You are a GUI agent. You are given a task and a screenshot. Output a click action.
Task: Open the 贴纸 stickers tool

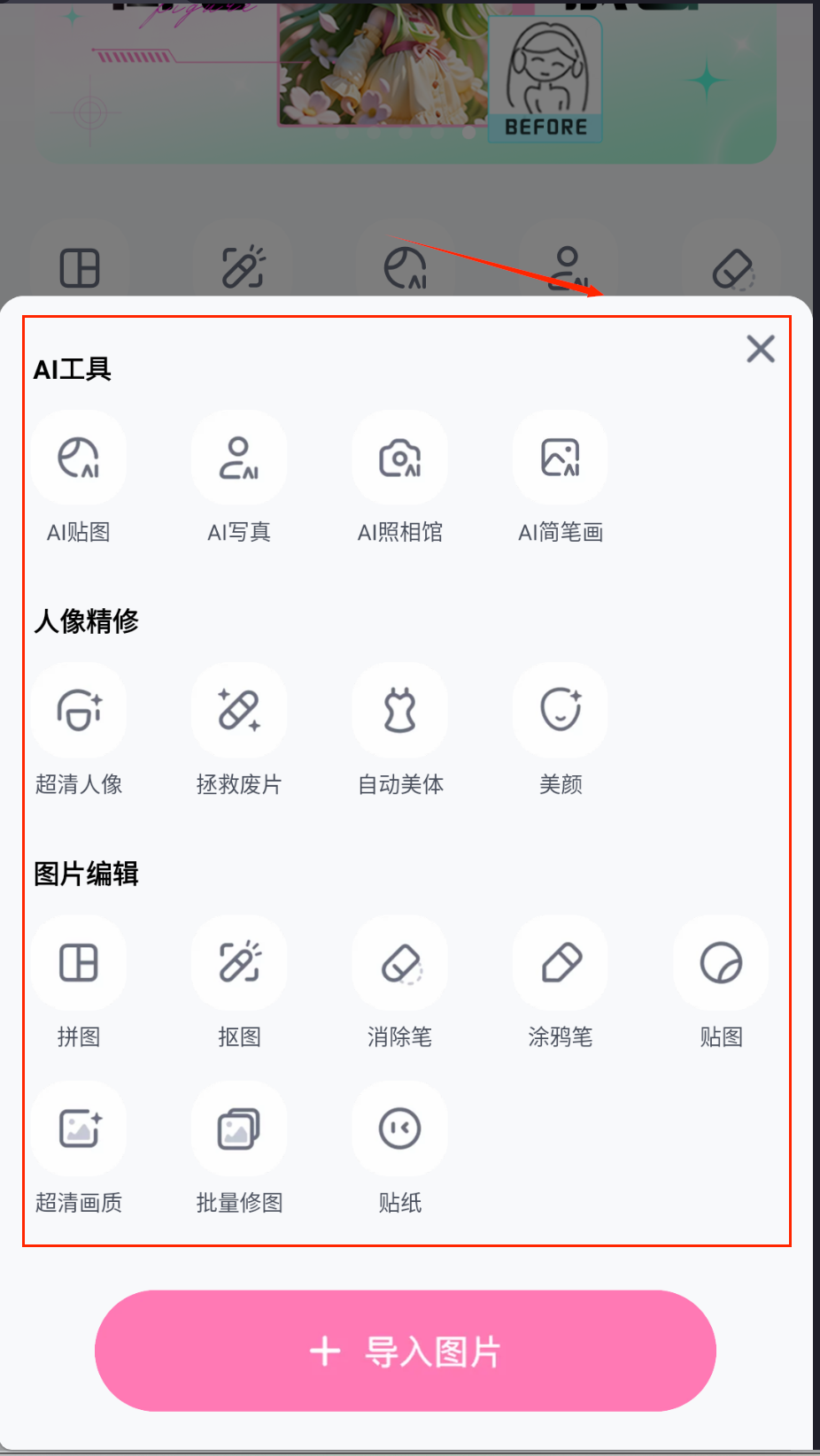pos(399,1129)
